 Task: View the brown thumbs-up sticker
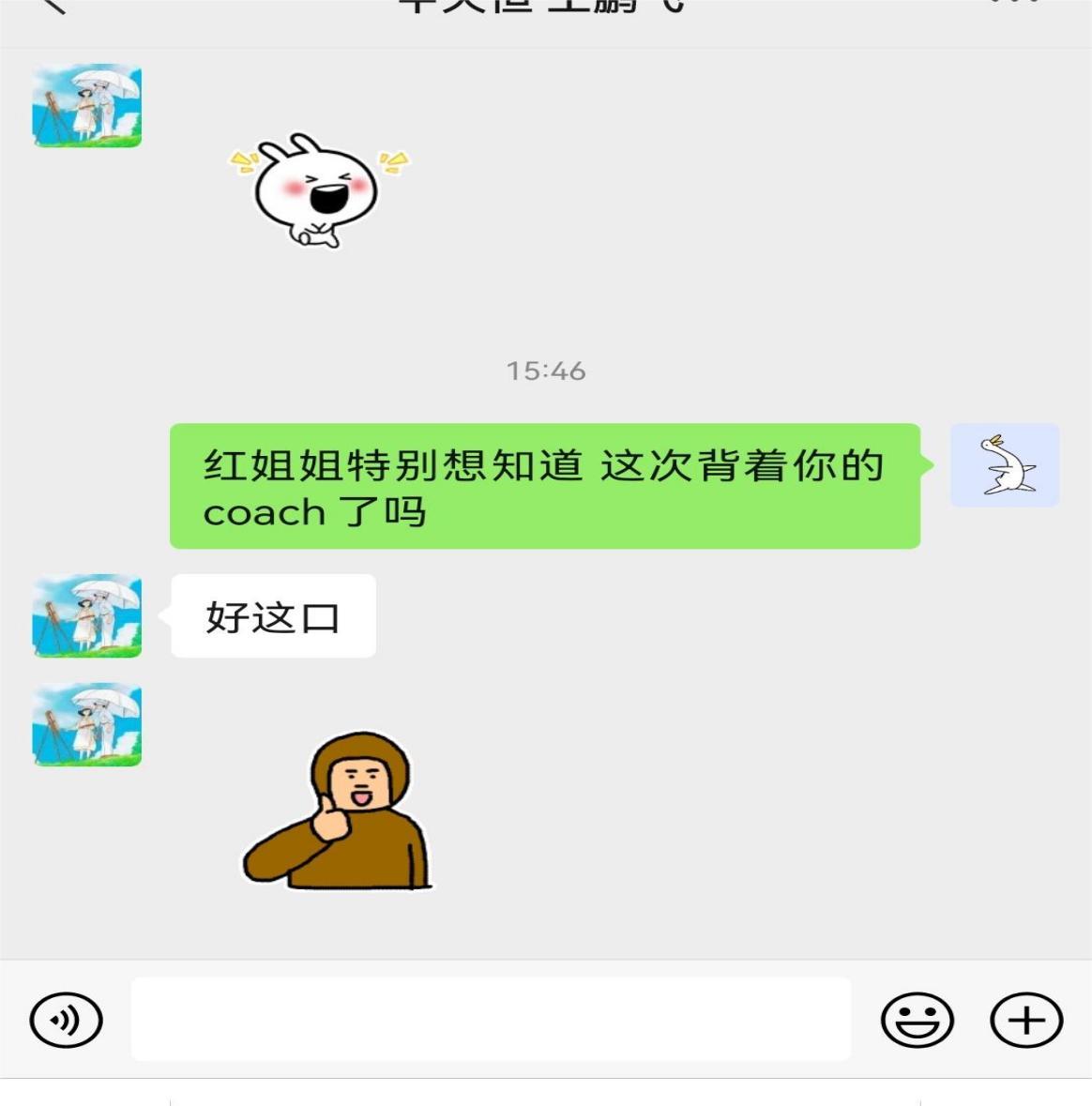coord(339,812)
